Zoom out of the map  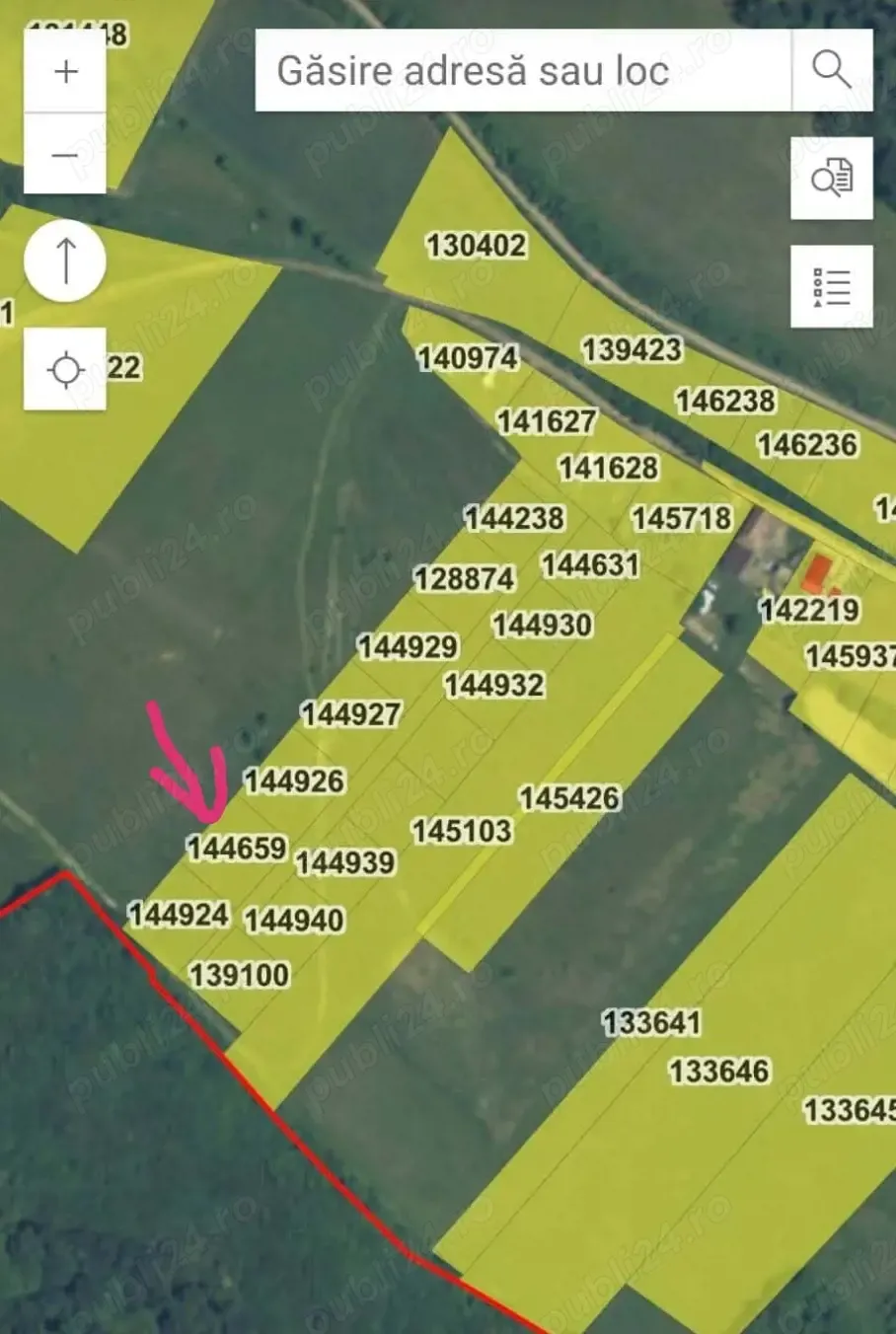(x=65, y=155)
